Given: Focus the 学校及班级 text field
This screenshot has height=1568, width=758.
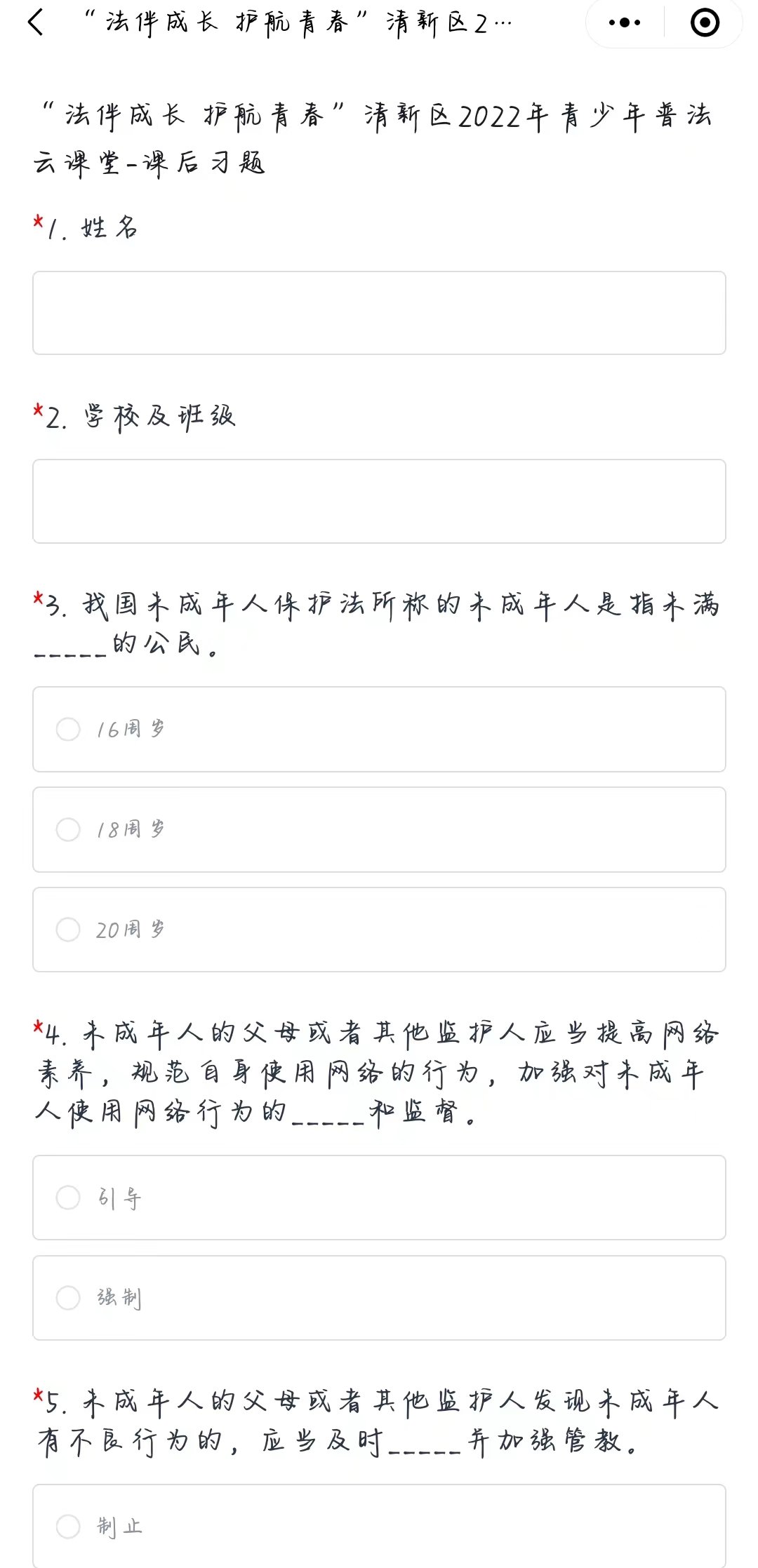Looking at the screenshot, I should 379,501.
